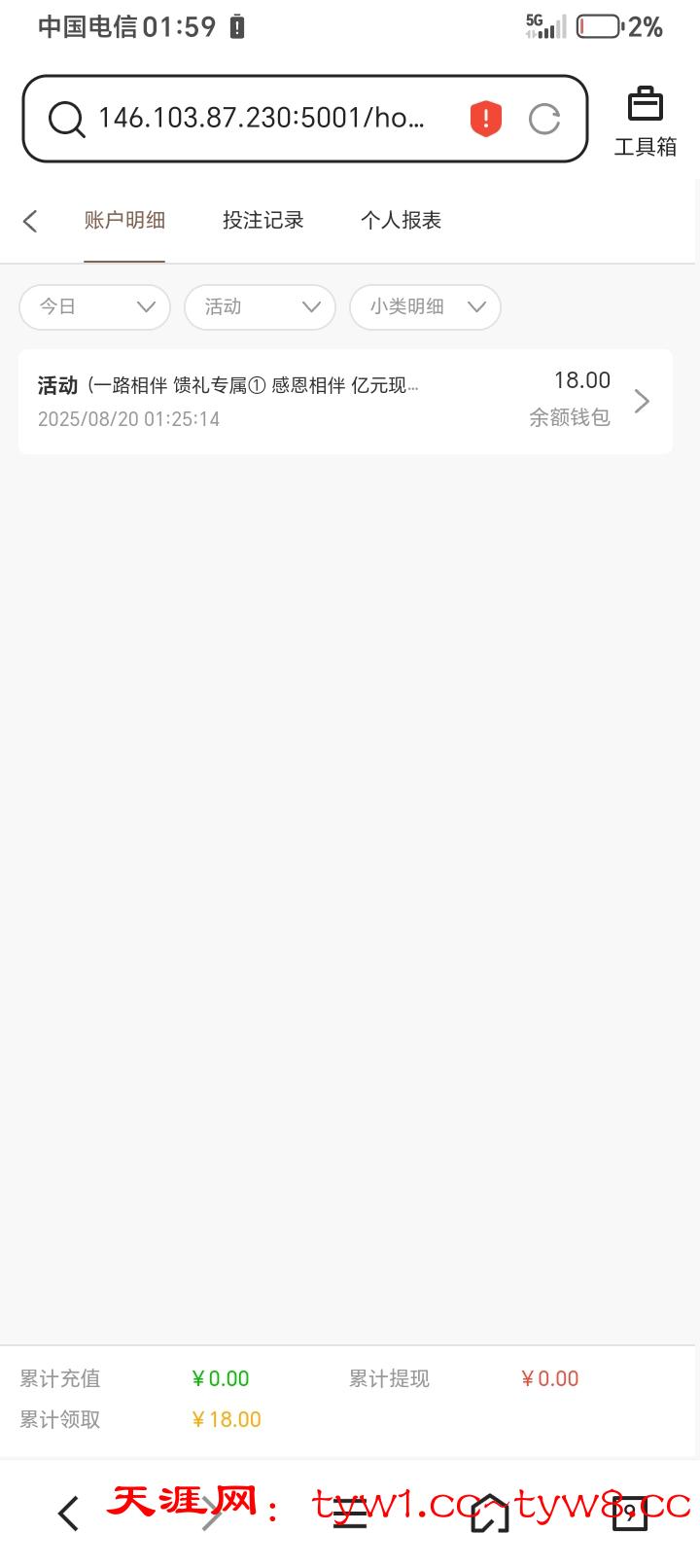
Task: Switch to the 个人报表 tab
Action: [x=401, y=221]
